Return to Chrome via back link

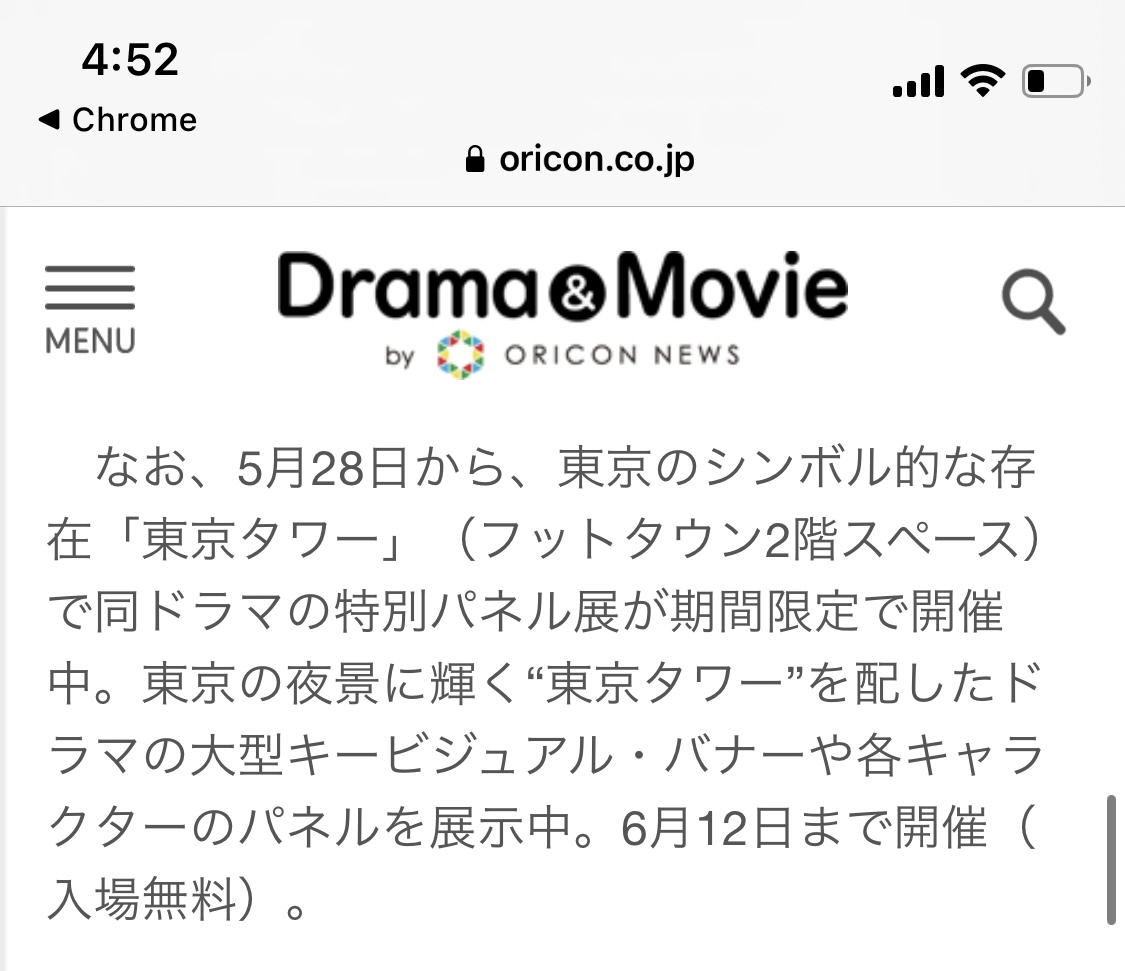[117, 120]
